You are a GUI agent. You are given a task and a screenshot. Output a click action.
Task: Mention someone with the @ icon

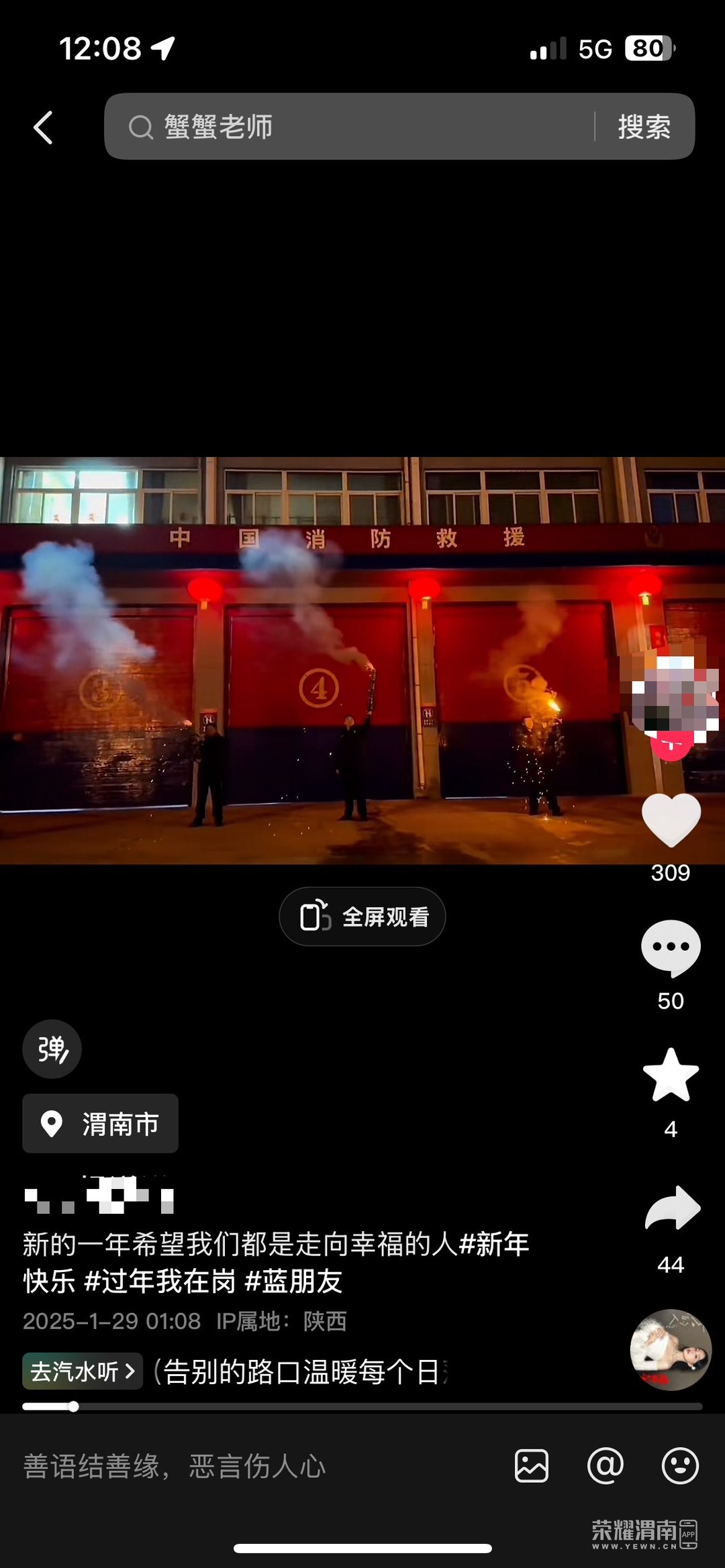click(x=606, y=1466)
